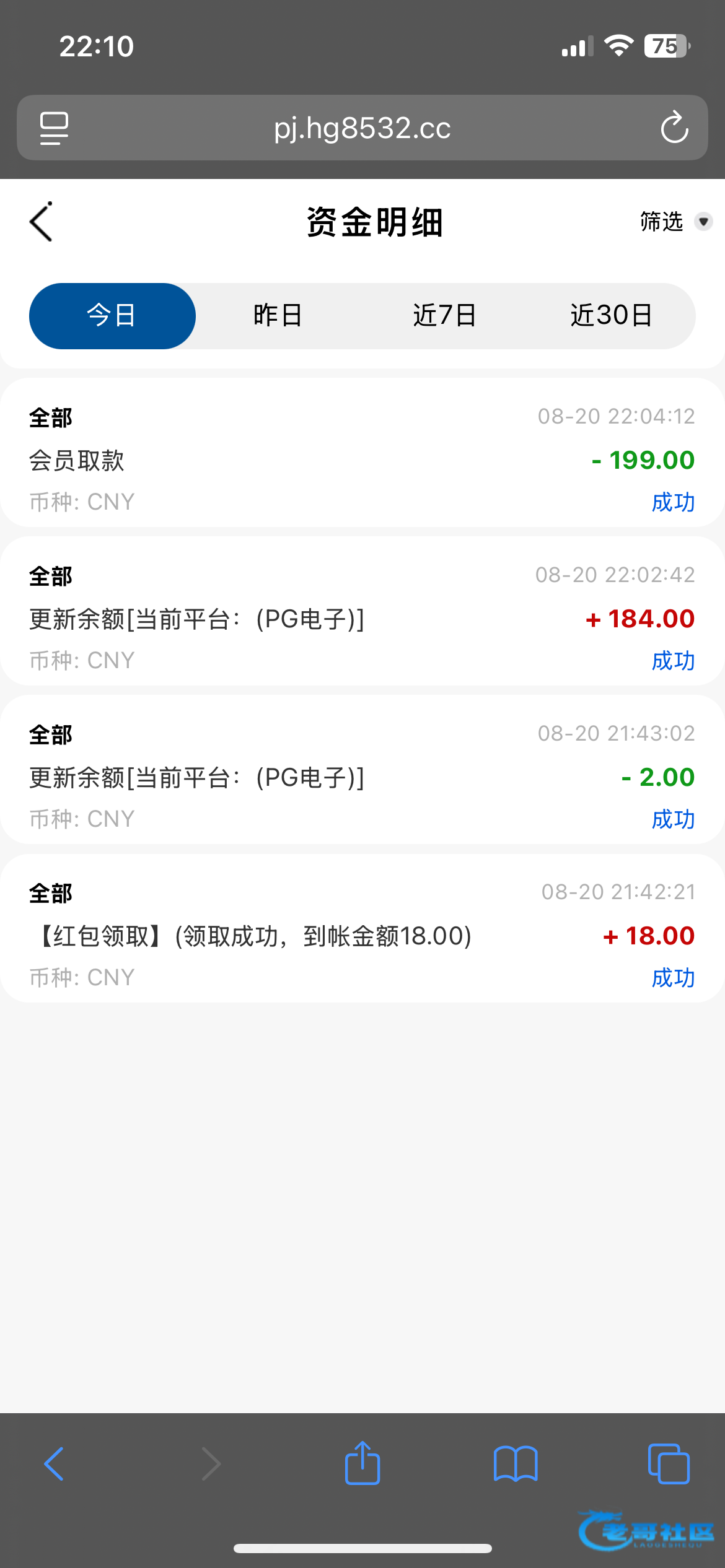Tap the pj.hg8532.cc address bar

coord(362,128)
